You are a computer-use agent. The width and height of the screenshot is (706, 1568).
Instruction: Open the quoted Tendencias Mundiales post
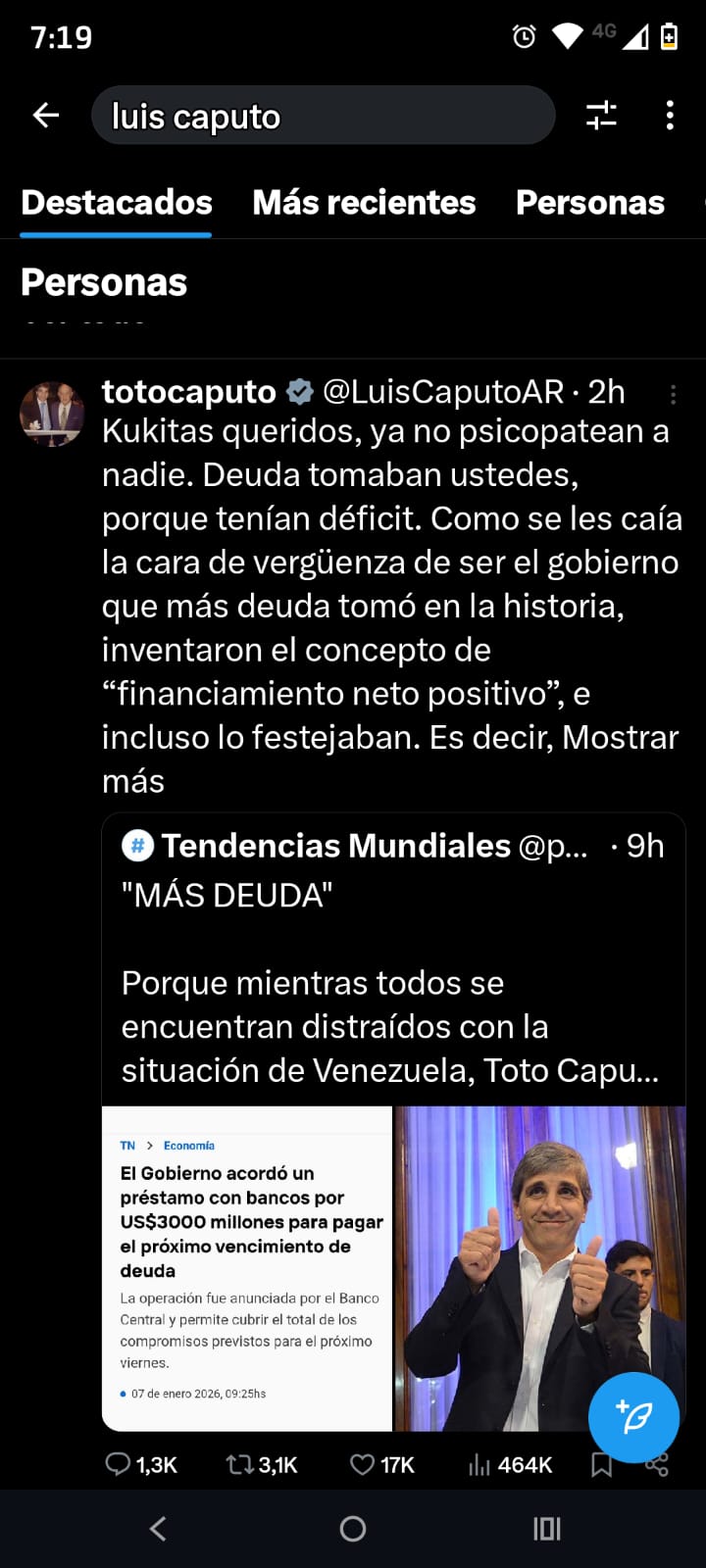(x=392, y=960)
